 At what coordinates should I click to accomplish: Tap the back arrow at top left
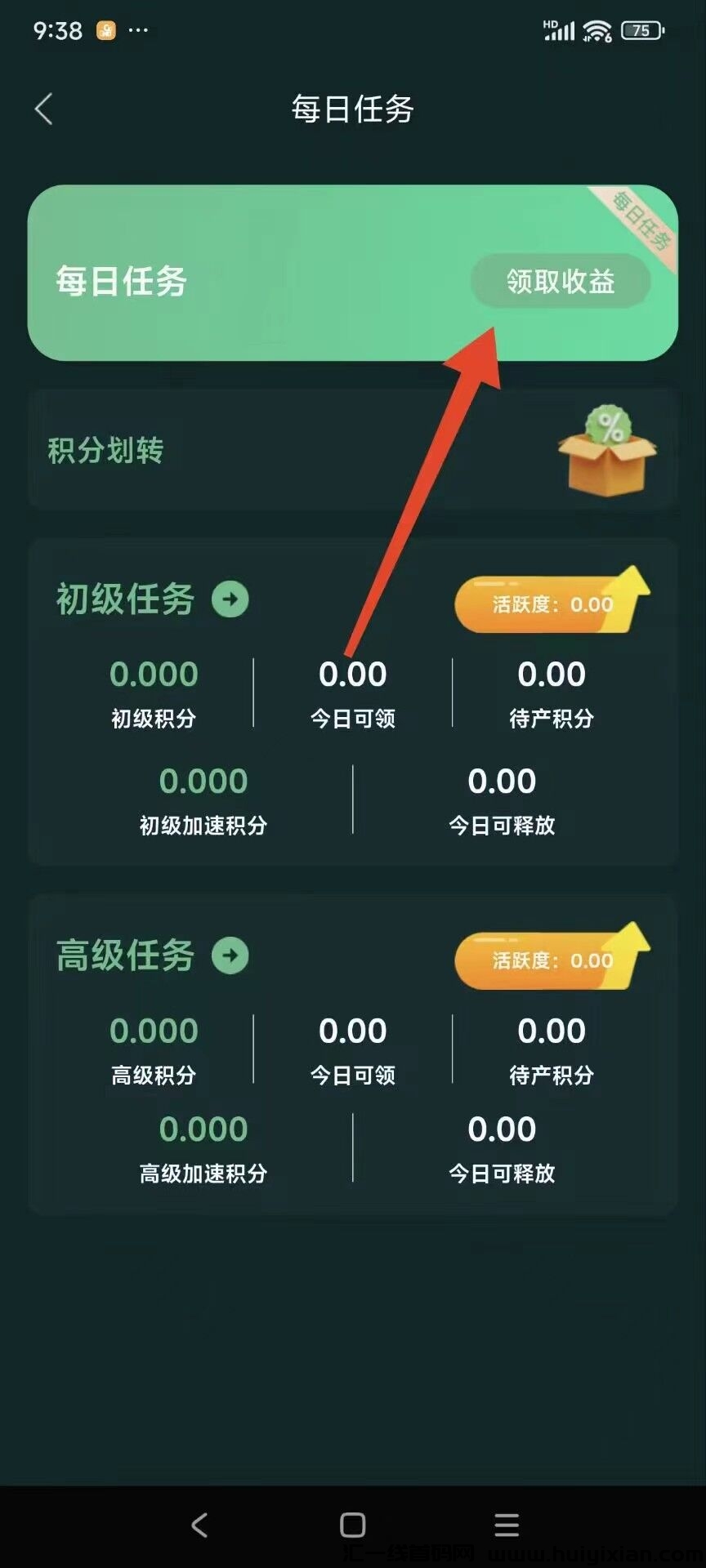pyautogui.click(x=45, y=108)
